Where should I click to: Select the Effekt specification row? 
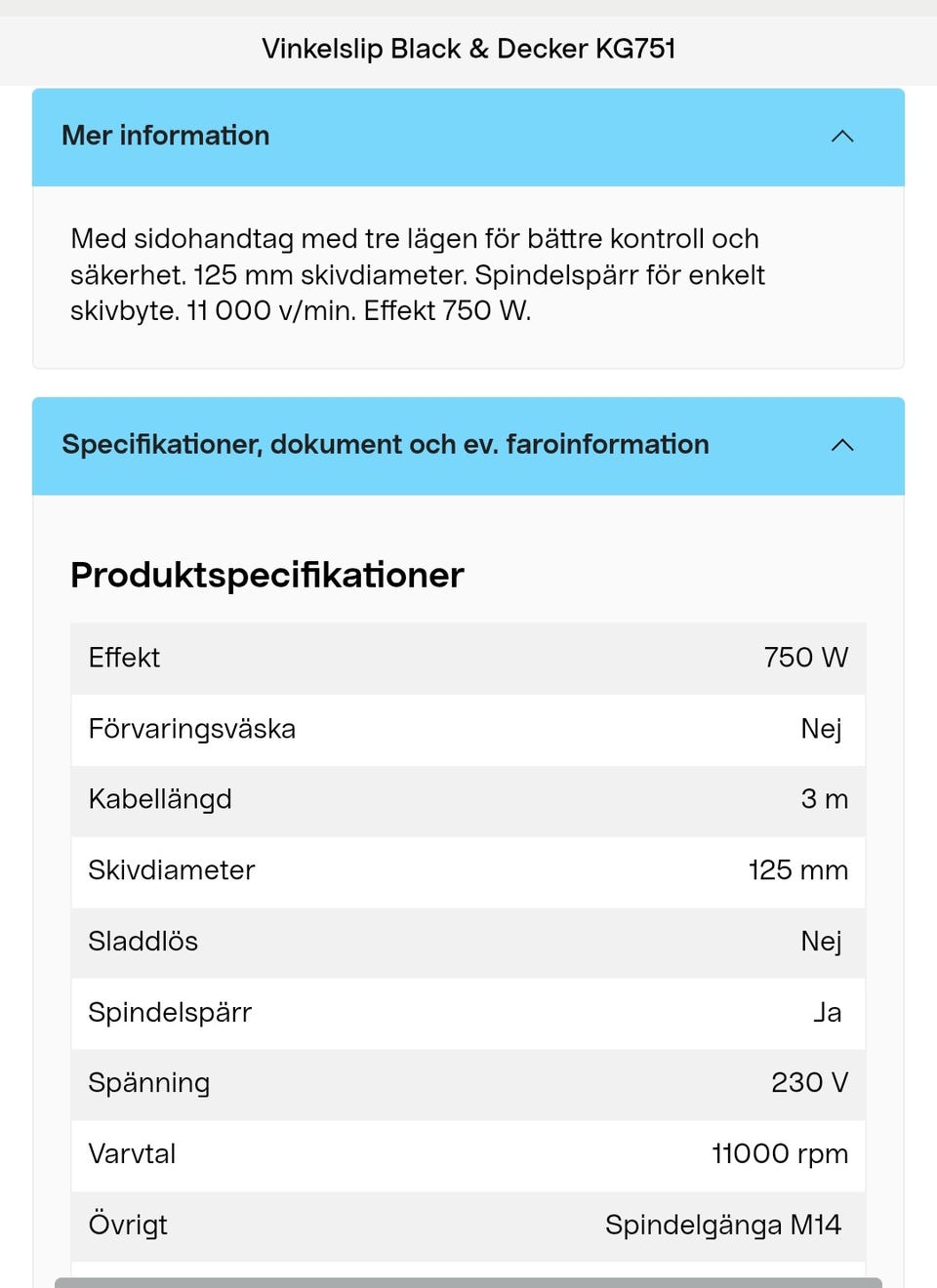point(468,658)
